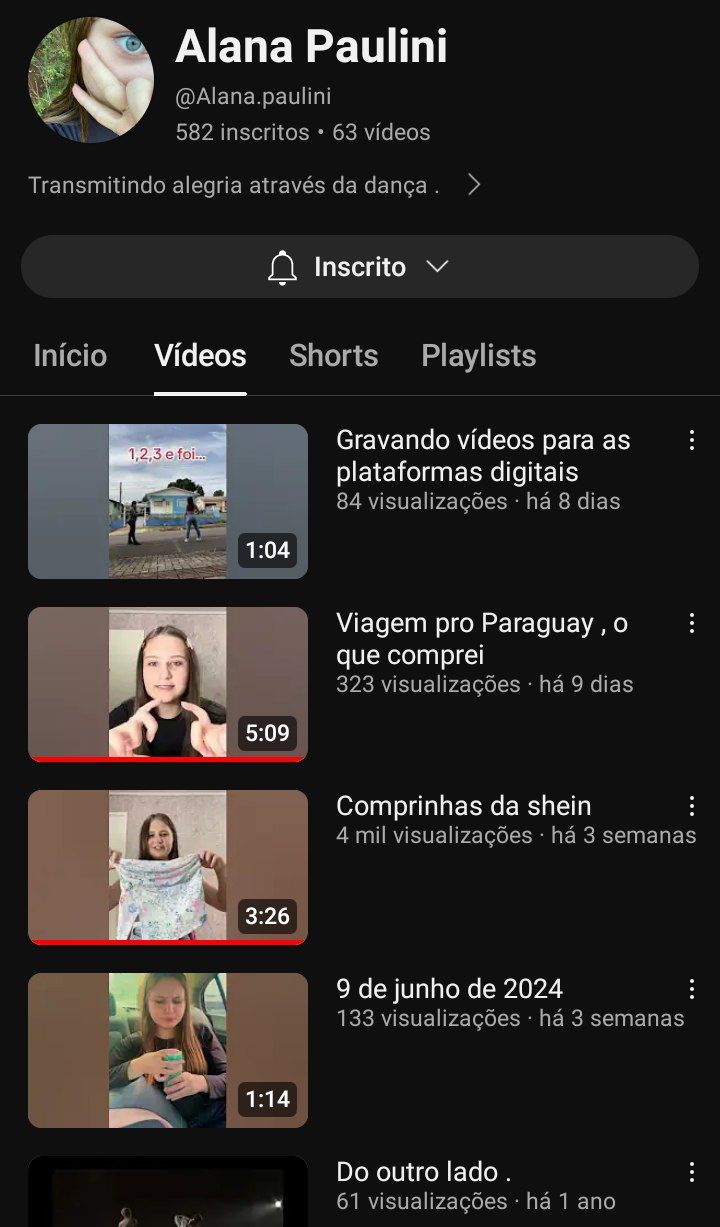Switch to the Shorts tab
720x1227 pixels.
(x=334, y=356)
